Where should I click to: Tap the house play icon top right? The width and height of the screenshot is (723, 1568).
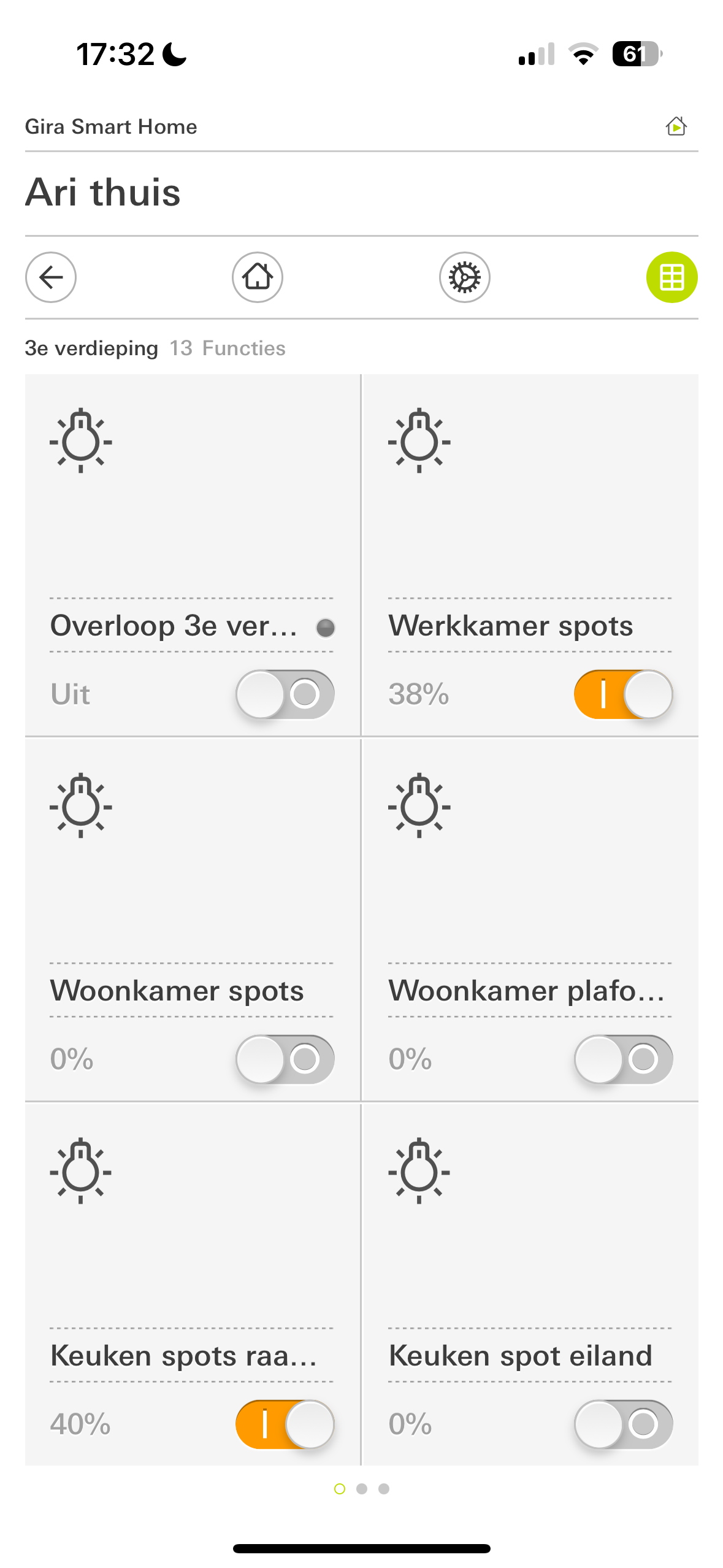[676, 126]
